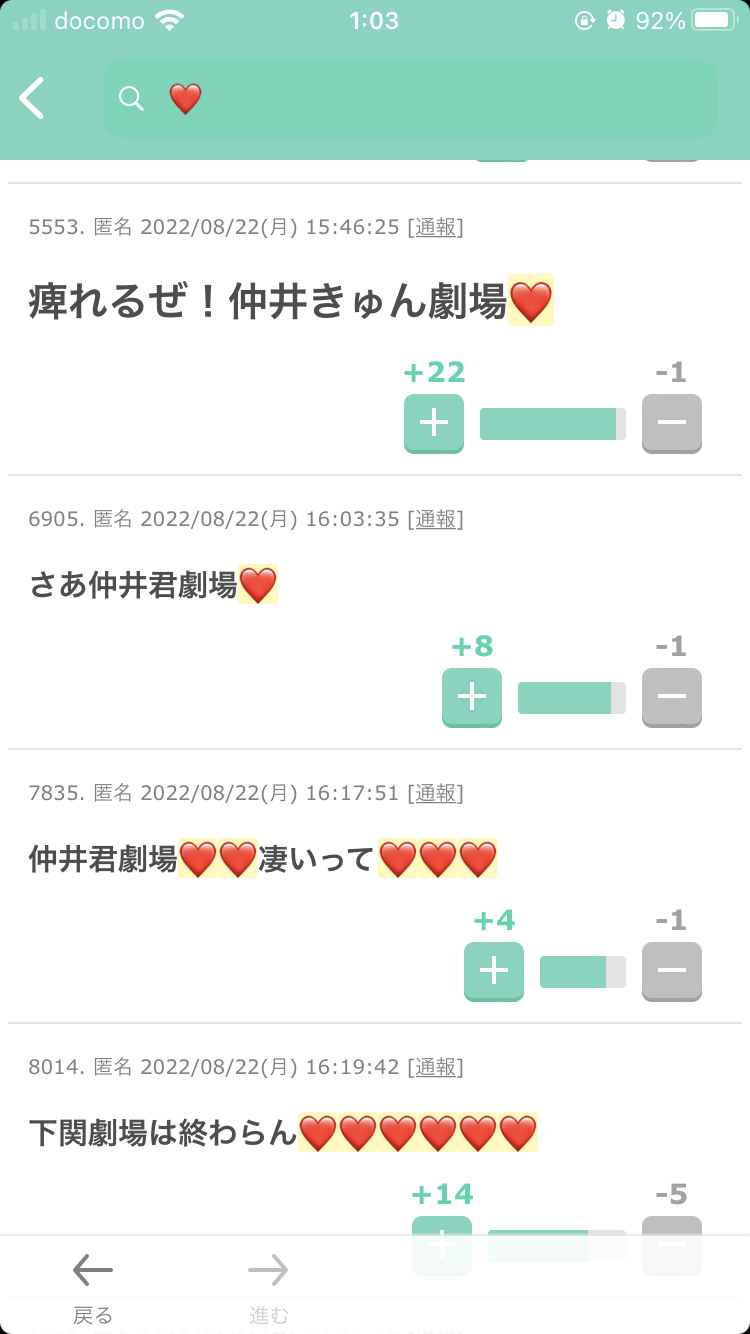Image resolution: width=750 pixels, height=1334 pixels.
Task: Downvote comment 6905 with minus button
Action: click(672, 697)
